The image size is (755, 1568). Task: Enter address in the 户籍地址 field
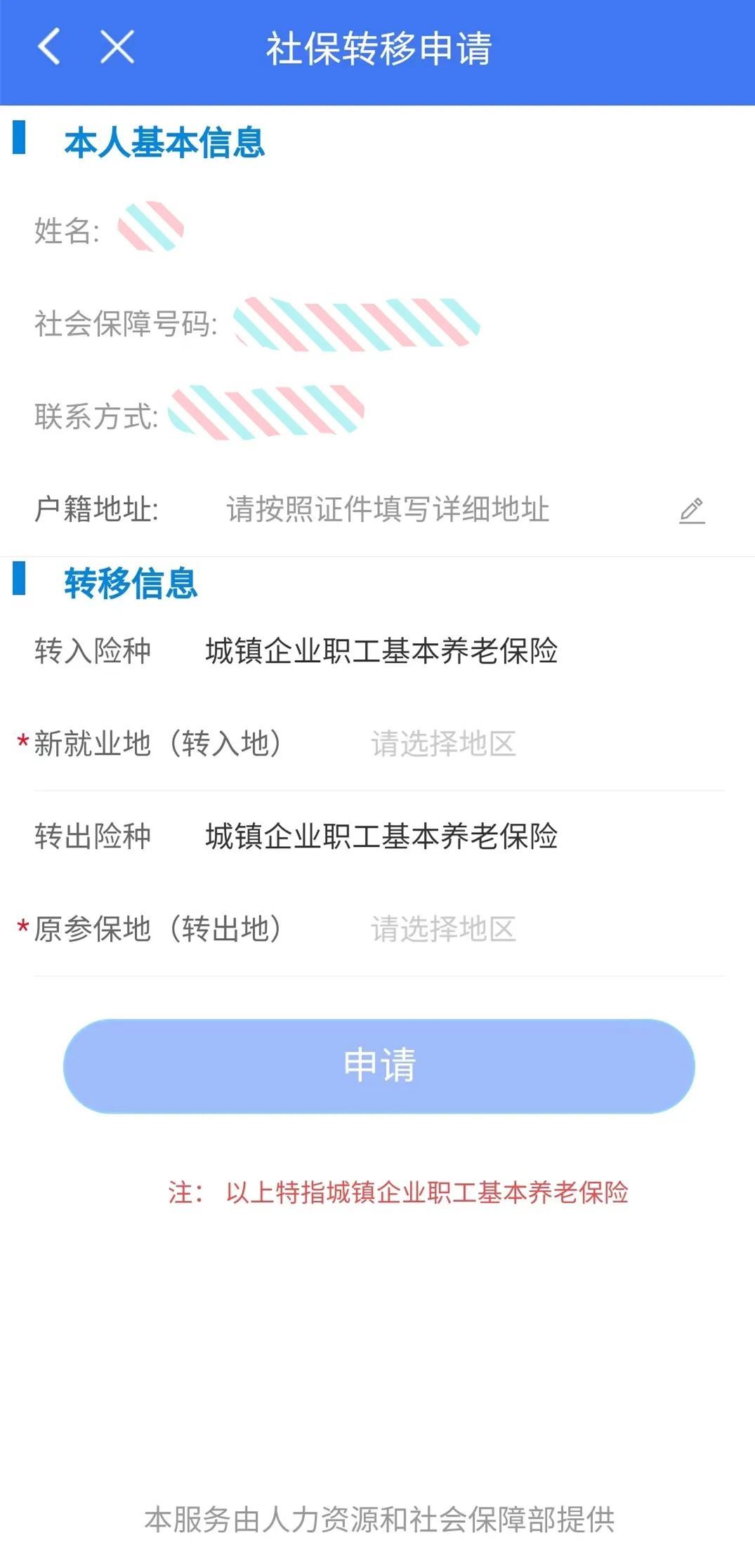click(x=388, y=509)
